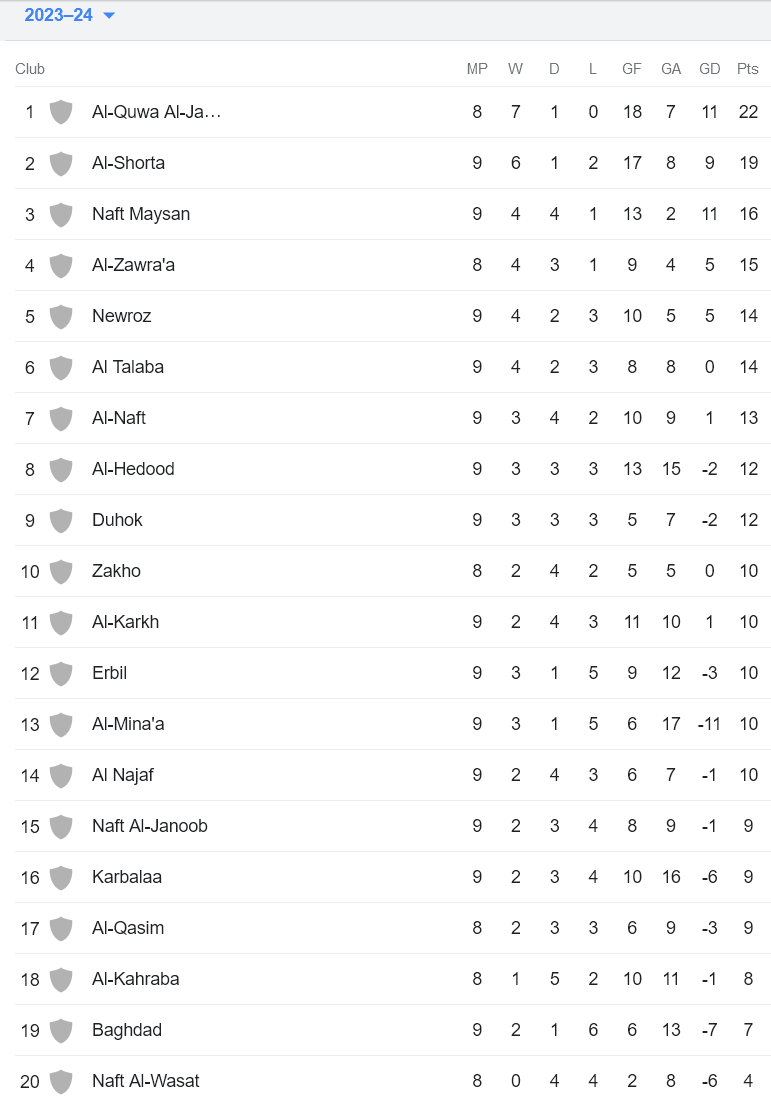Open the Karbalaa club row

[x=126, y=877]
